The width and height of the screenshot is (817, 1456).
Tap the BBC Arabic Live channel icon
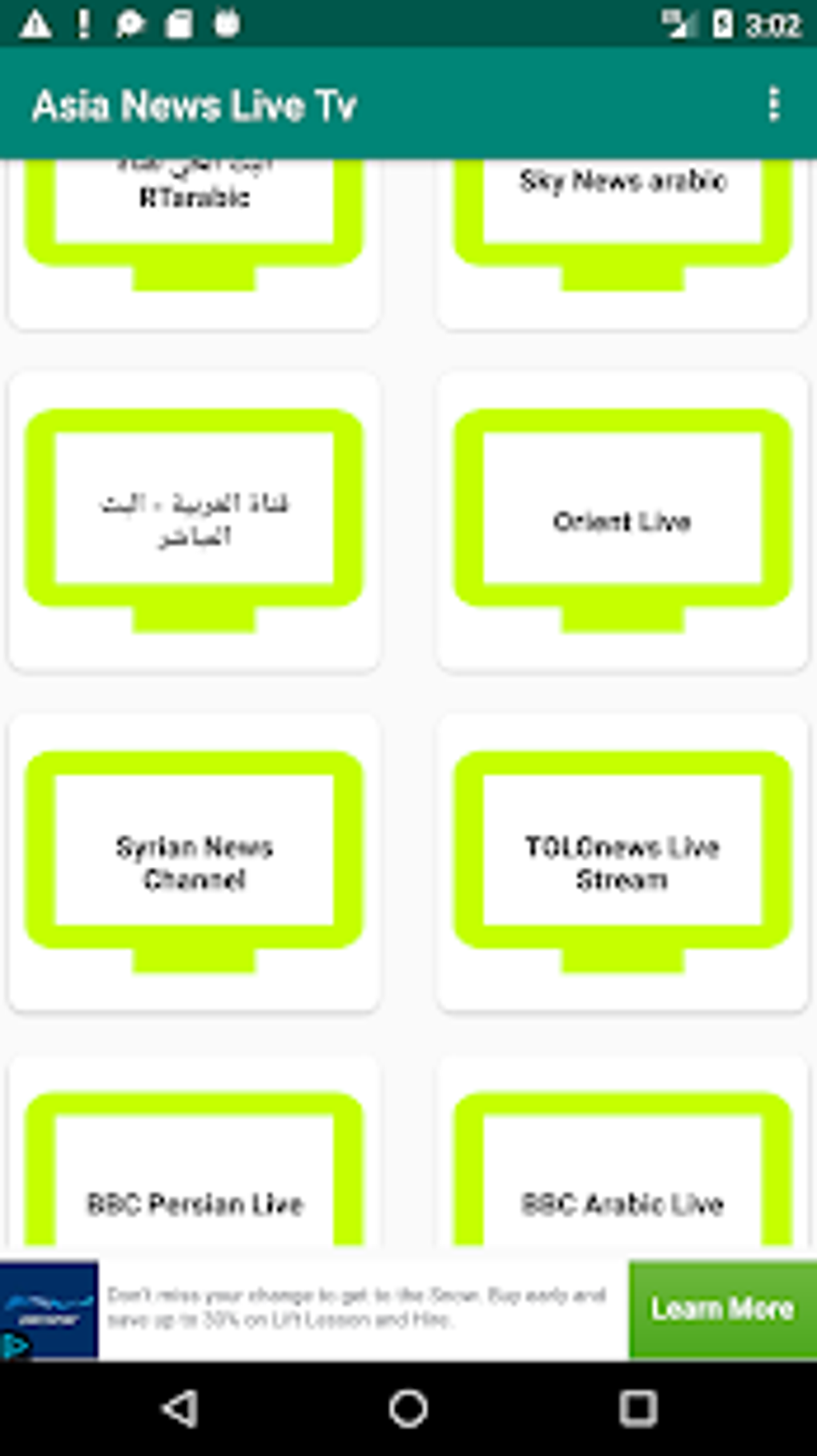click(x=624, y=1186)
